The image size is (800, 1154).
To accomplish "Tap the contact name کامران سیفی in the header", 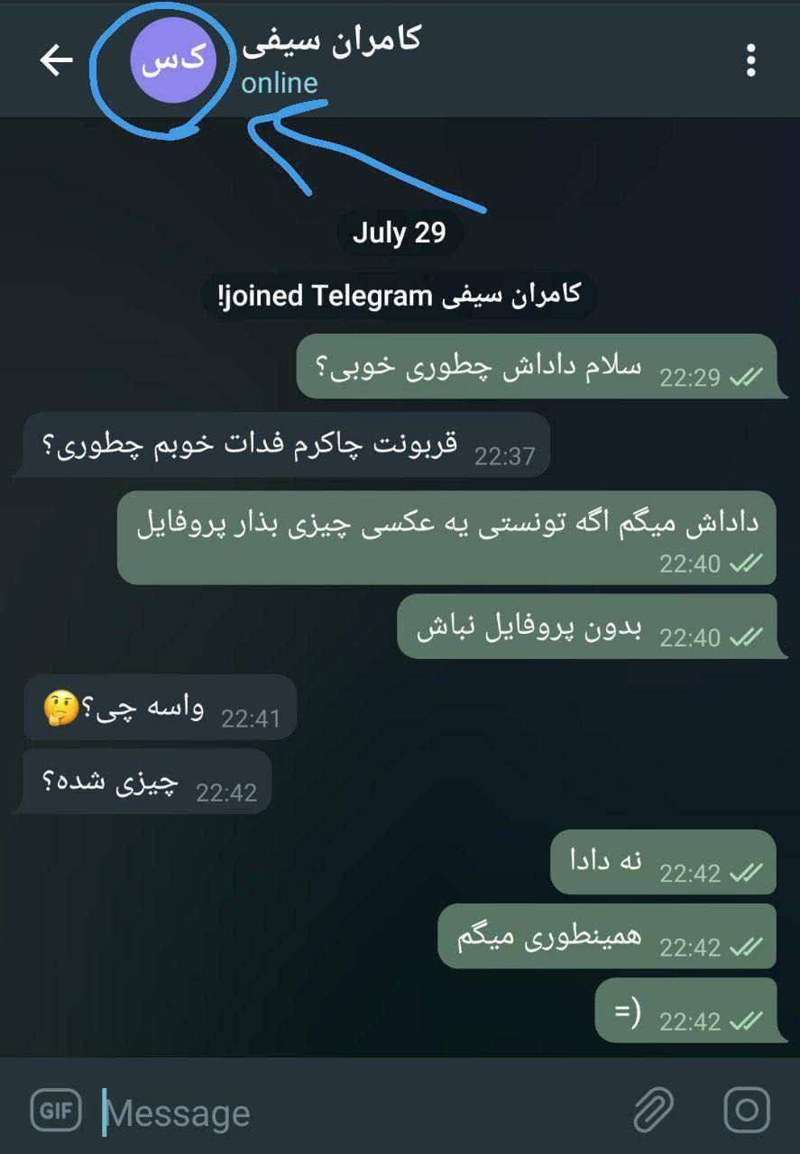I will click(x=331, y=40).
